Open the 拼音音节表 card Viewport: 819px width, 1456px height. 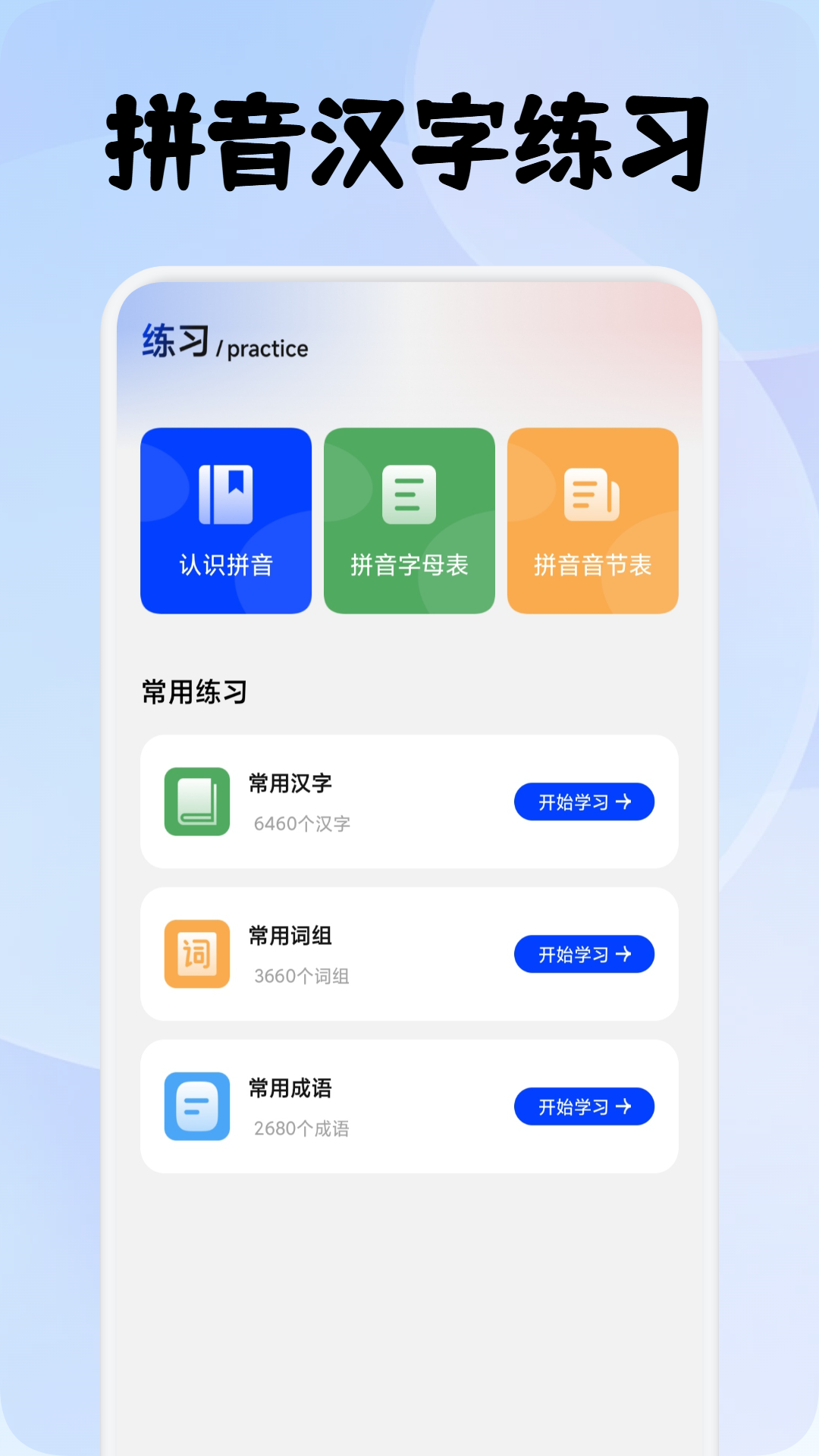[x=592, y=519]
